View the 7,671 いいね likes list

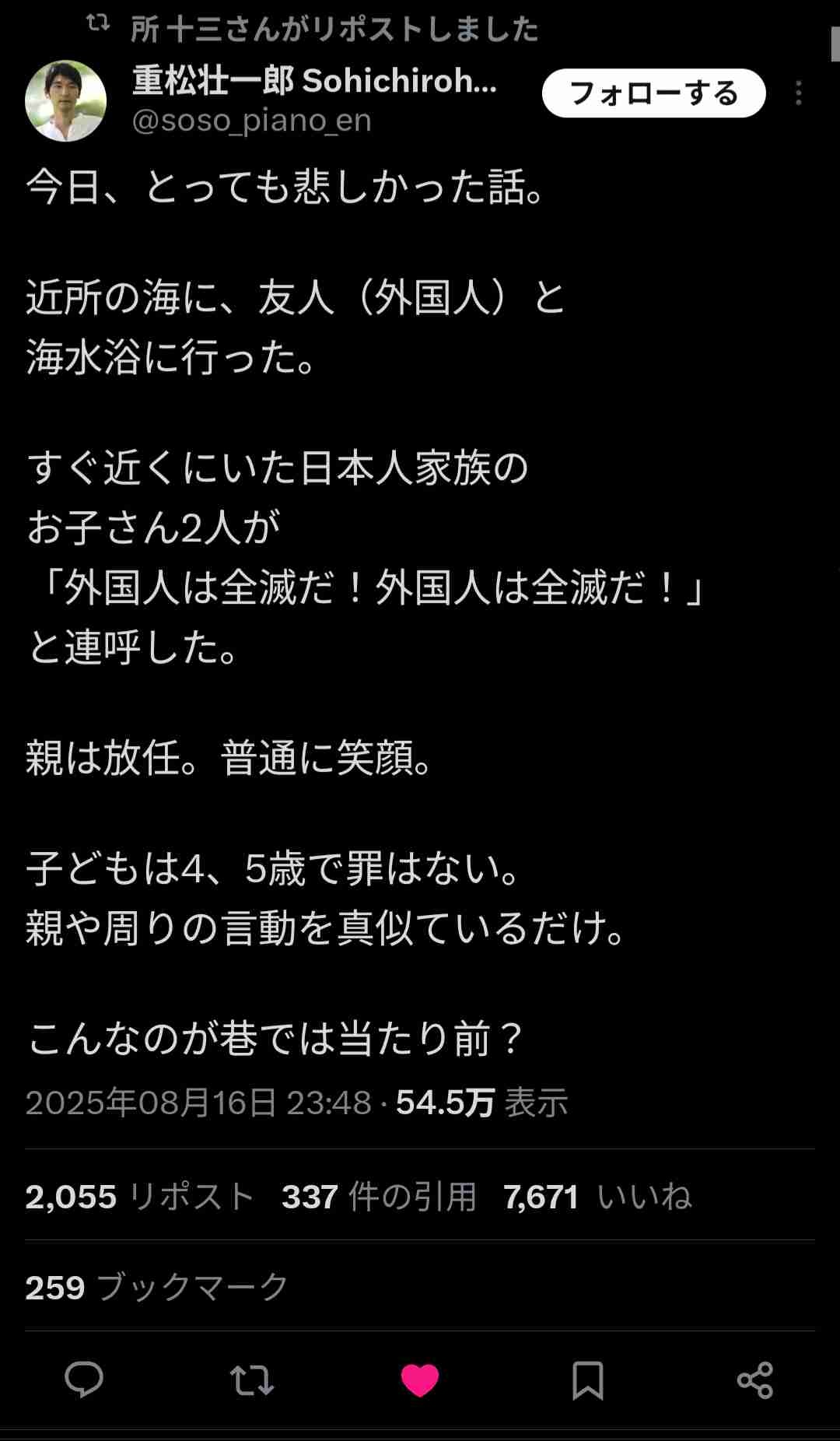pos(597,1197)
